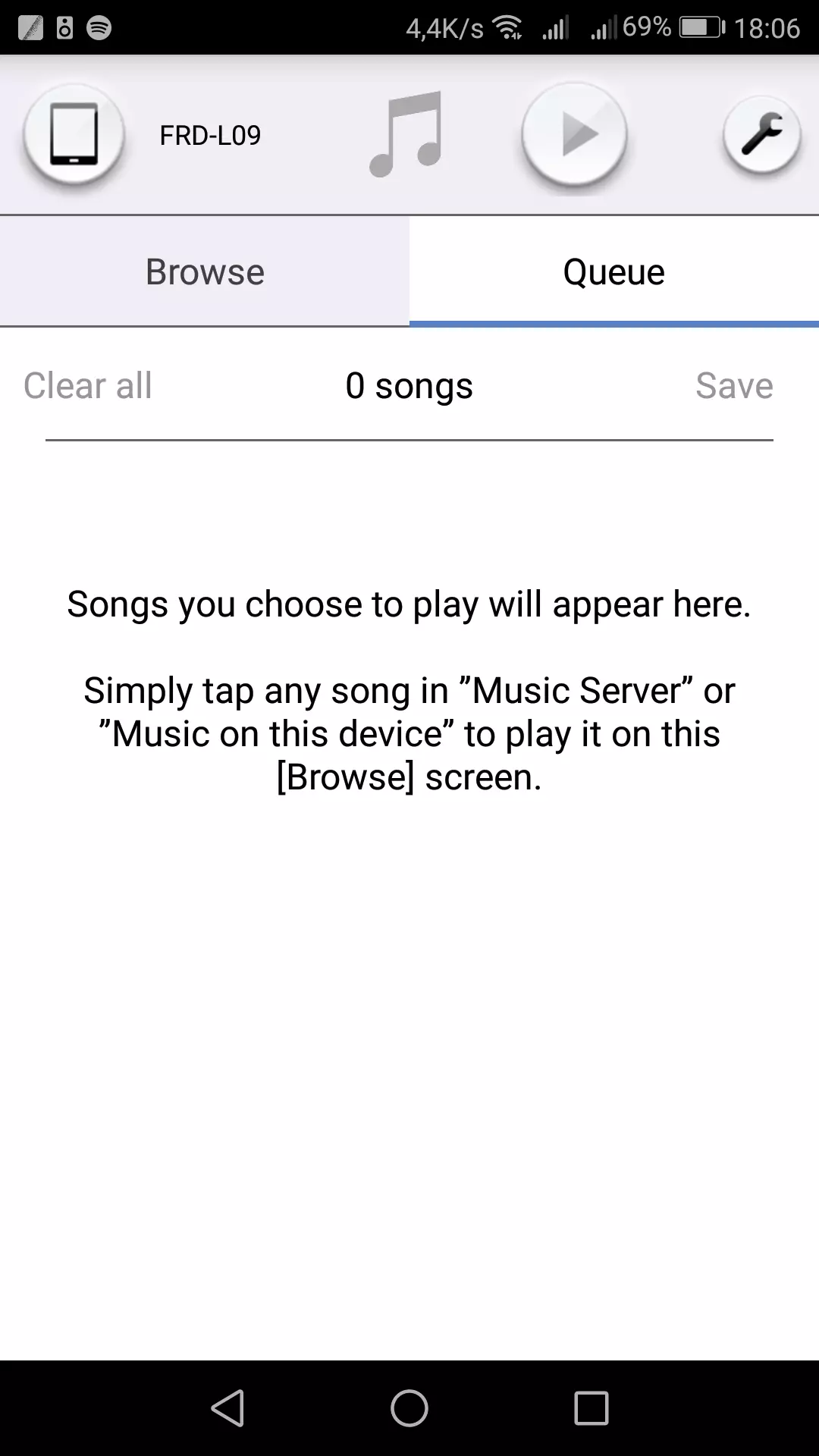Switch to the Browse tab
This screenshot has width=819, height=1456.
205,271
